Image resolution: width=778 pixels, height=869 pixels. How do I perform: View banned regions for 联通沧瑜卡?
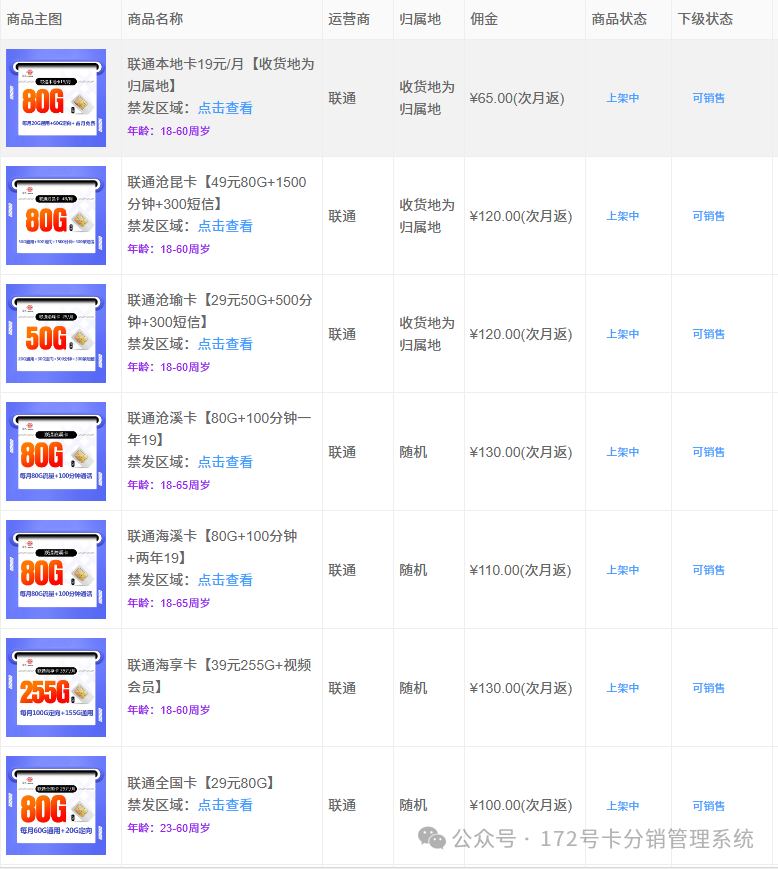(x=225, y=344)
